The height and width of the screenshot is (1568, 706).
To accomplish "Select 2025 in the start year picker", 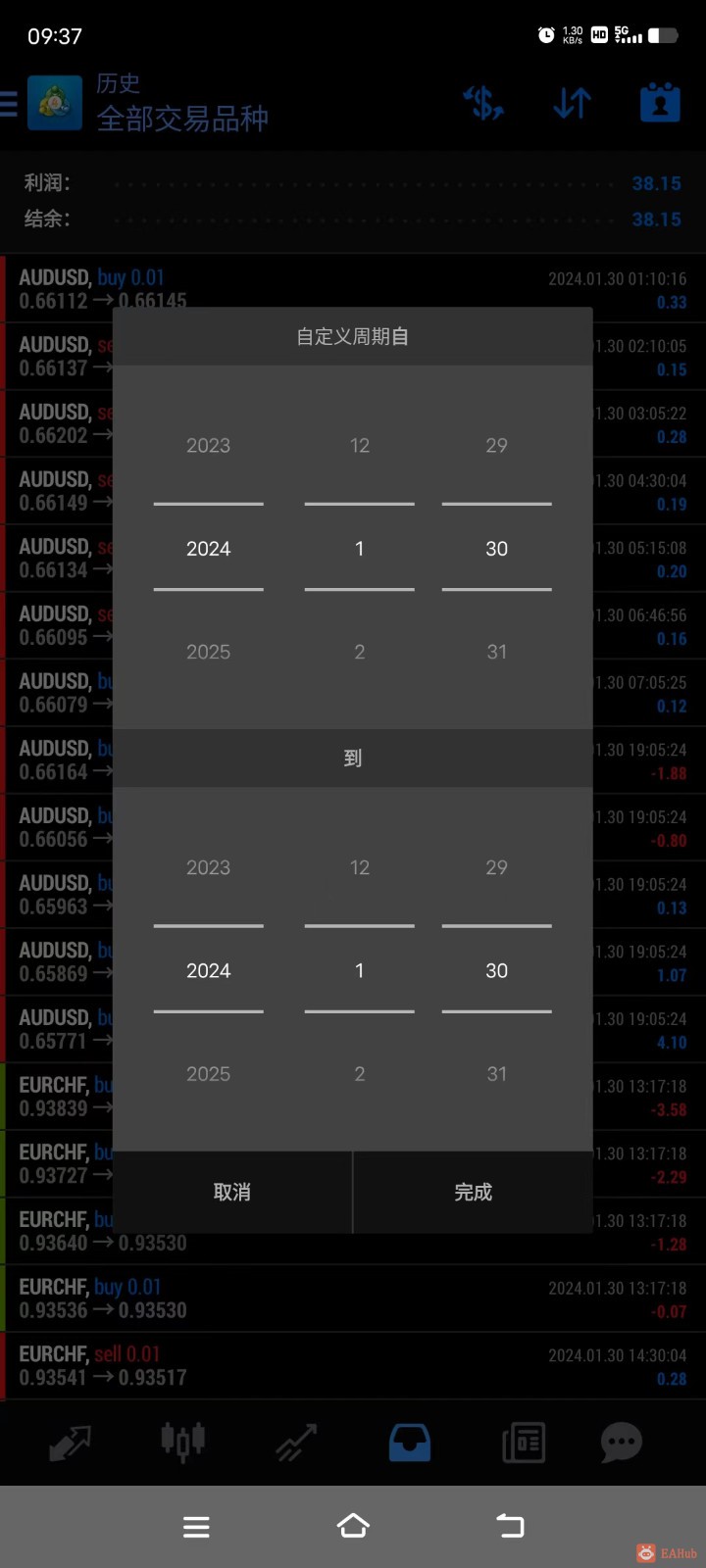I will pos(208,652).
